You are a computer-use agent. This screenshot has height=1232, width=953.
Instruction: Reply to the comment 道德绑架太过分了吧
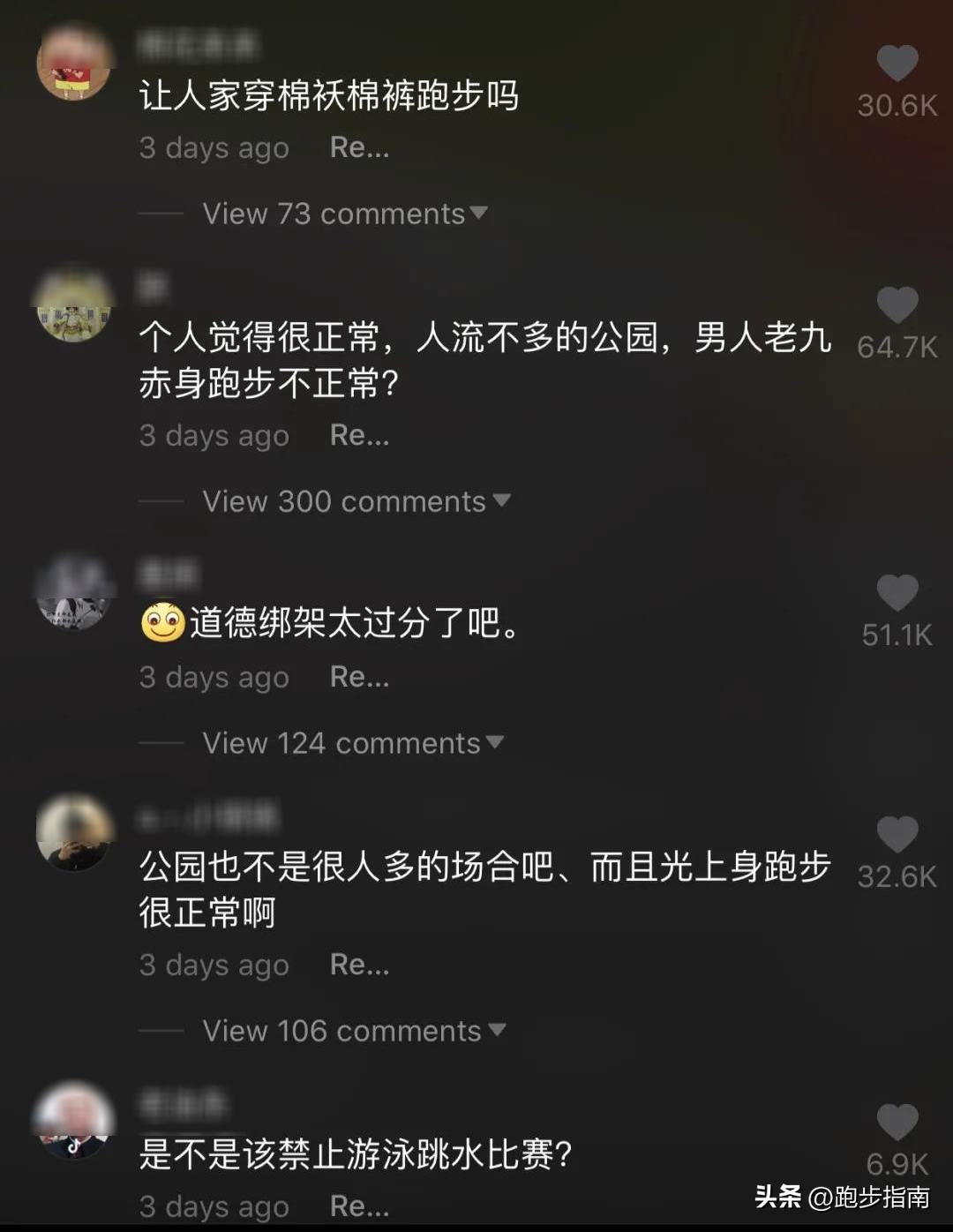click(x=359, y=677)
